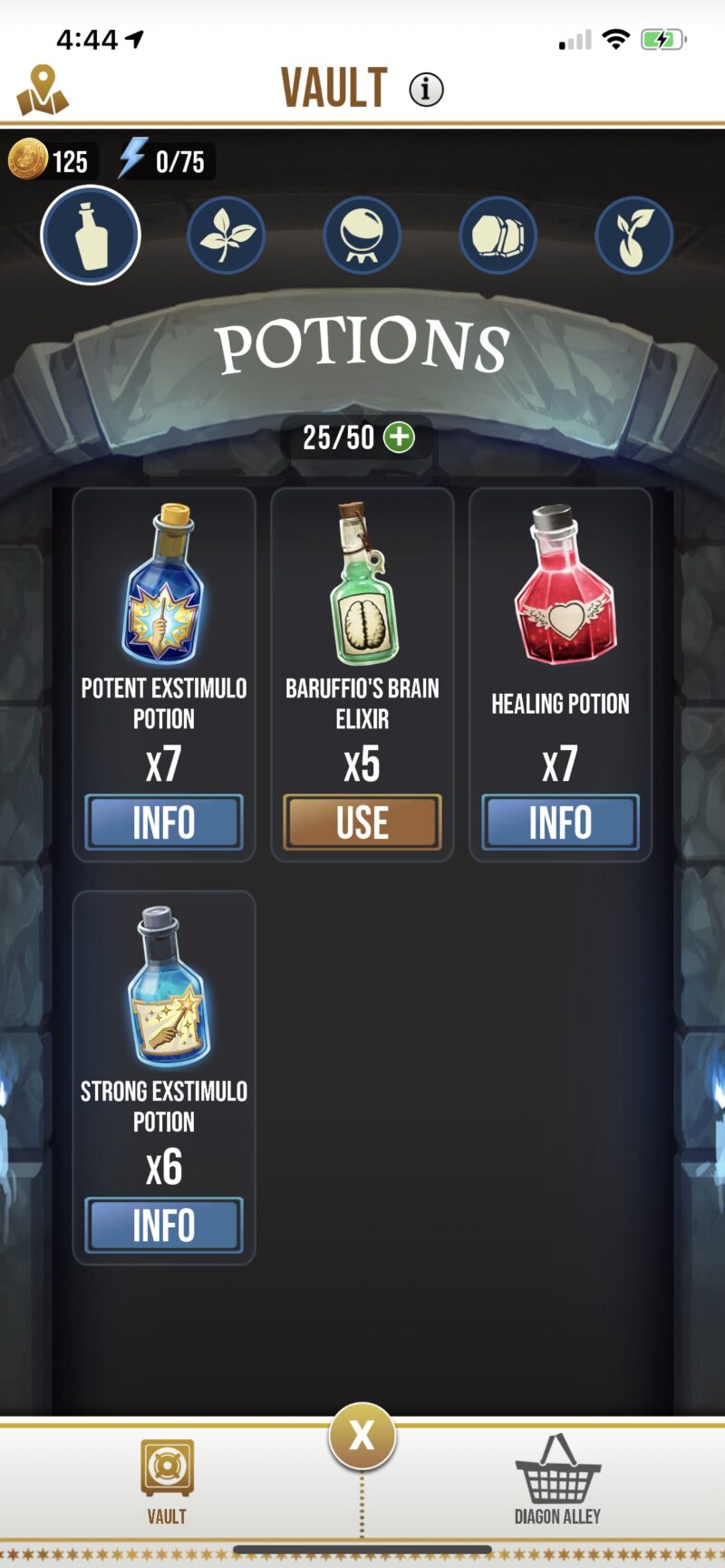Switch to the ingredients leaf category

click(227, 236)
